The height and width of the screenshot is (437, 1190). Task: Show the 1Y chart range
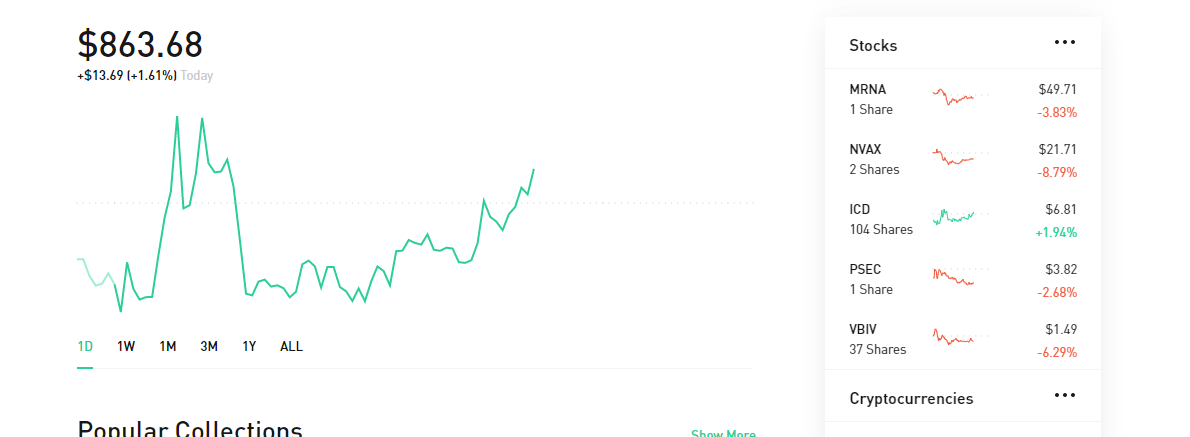coord(249,347)
